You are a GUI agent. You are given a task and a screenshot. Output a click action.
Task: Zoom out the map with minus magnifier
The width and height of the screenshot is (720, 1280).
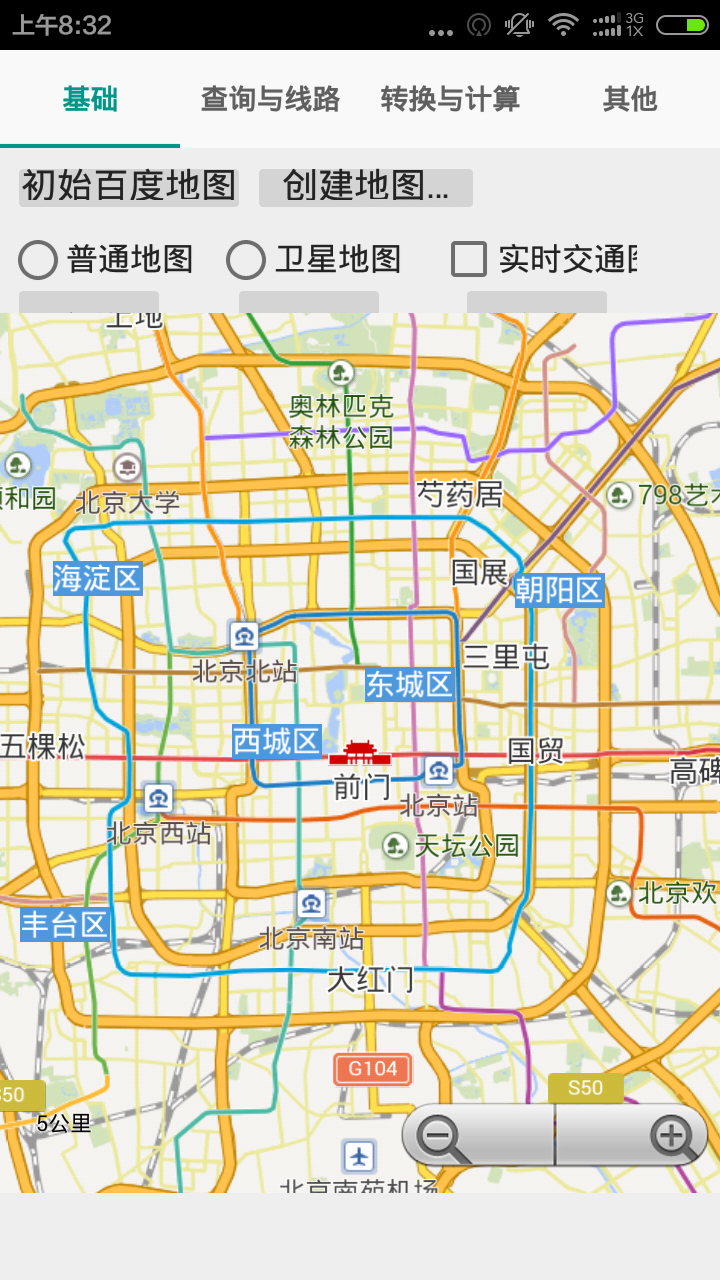click(440, 1136)
